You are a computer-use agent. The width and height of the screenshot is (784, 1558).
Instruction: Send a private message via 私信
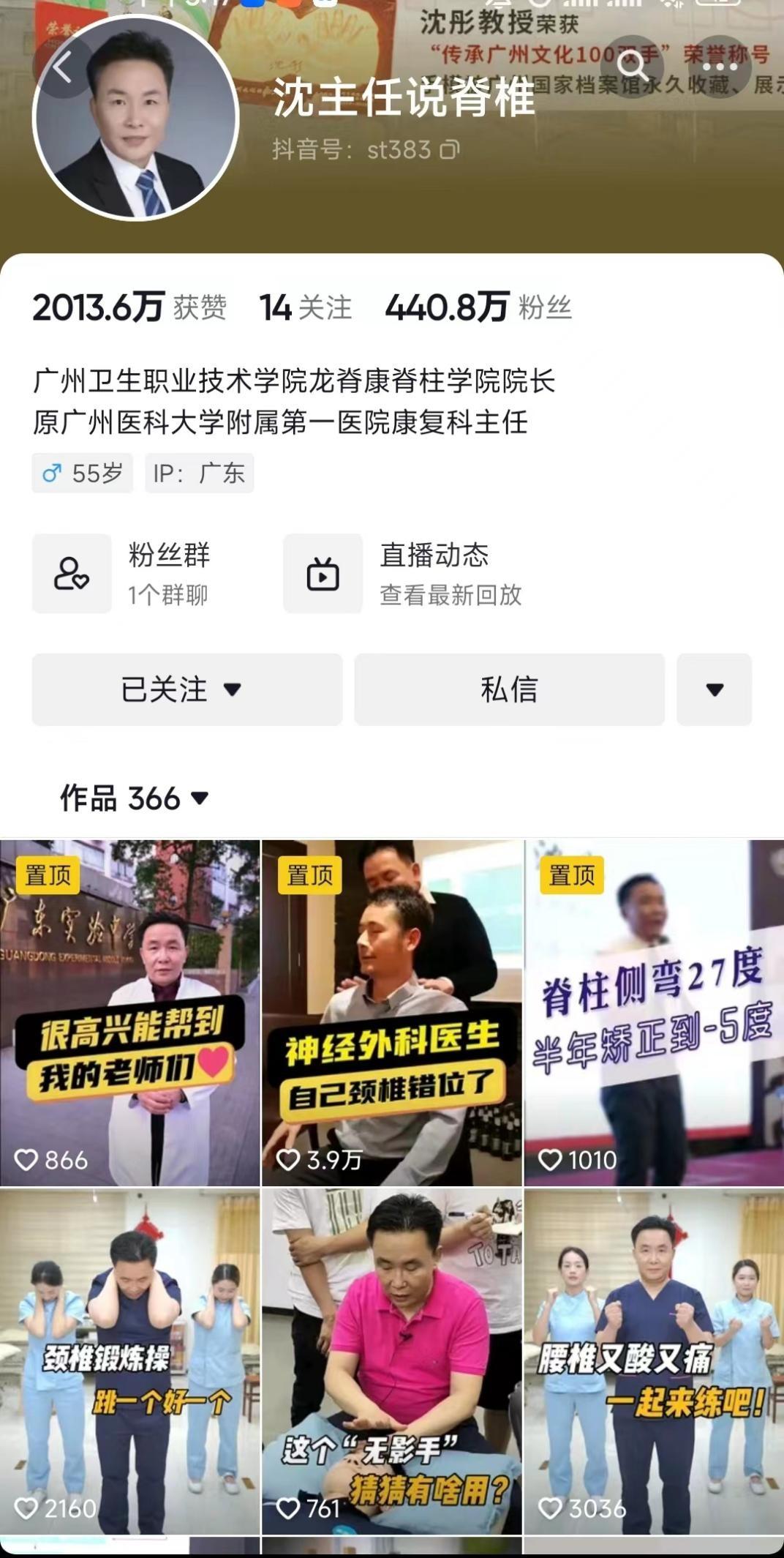point(510,689)
